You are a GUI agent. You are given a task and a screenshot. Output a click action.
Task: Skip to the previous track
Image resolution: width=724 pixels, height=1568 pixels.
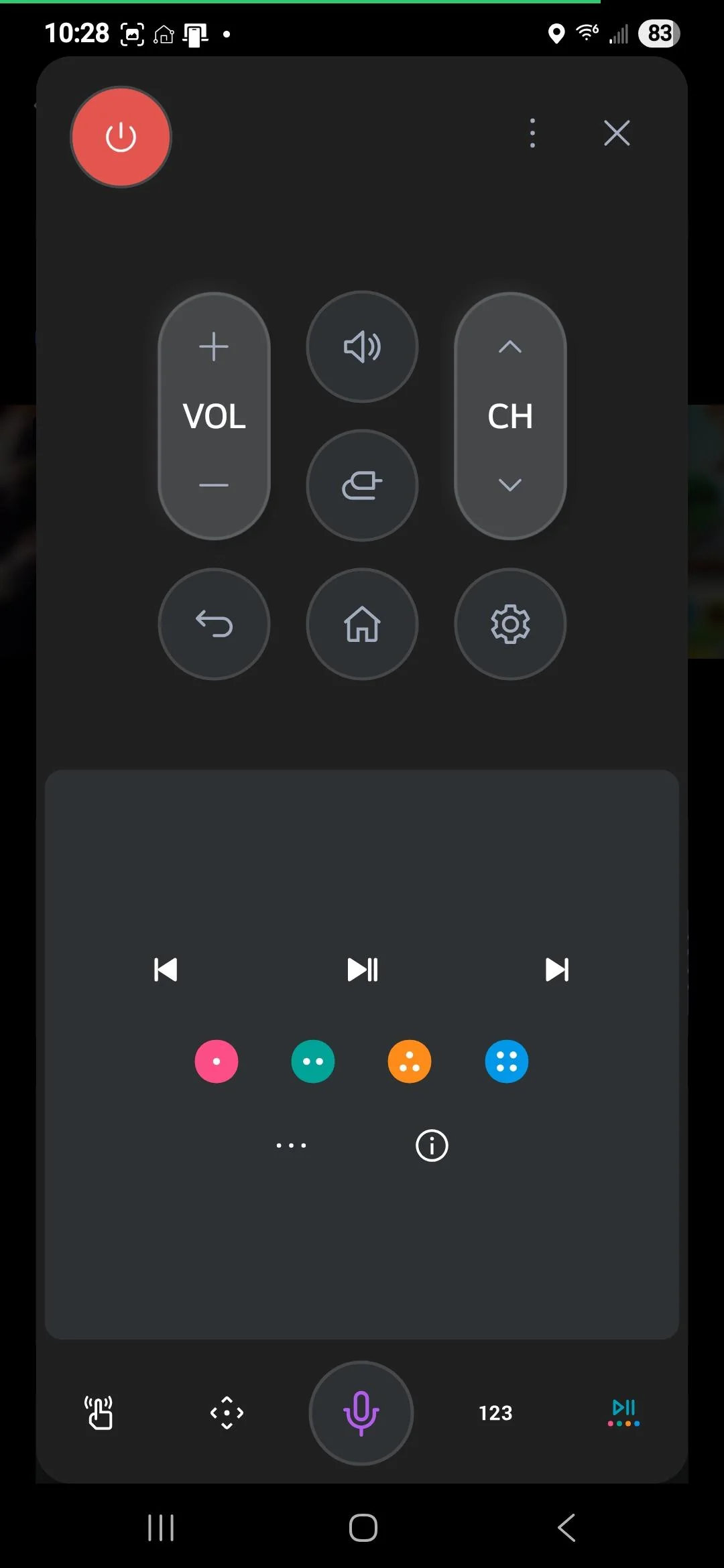166,970
